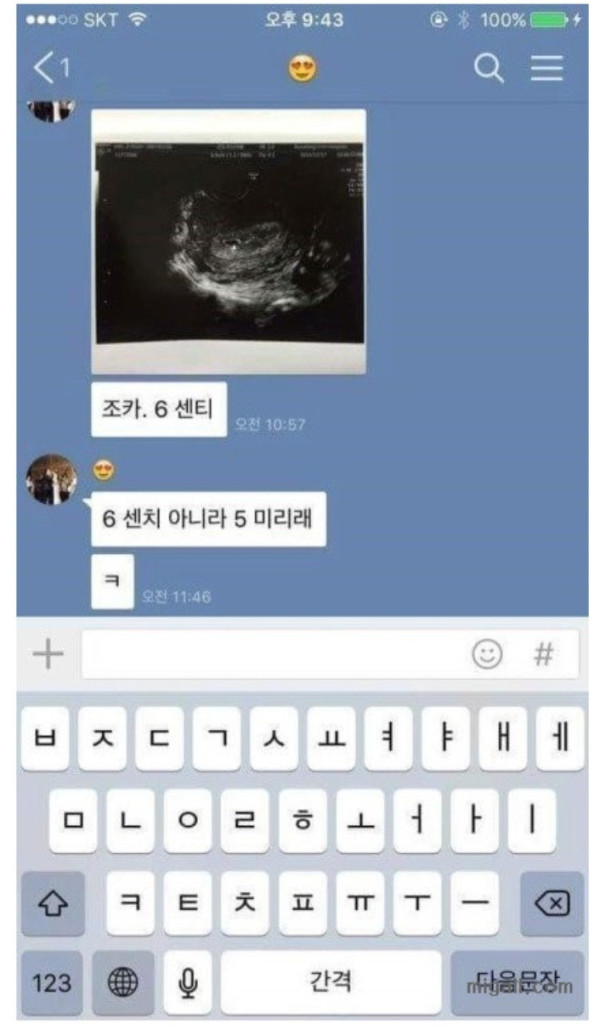Start voice dictation with the microphone key
Viewport: 600px width, 1029px height.
point(187,982)
